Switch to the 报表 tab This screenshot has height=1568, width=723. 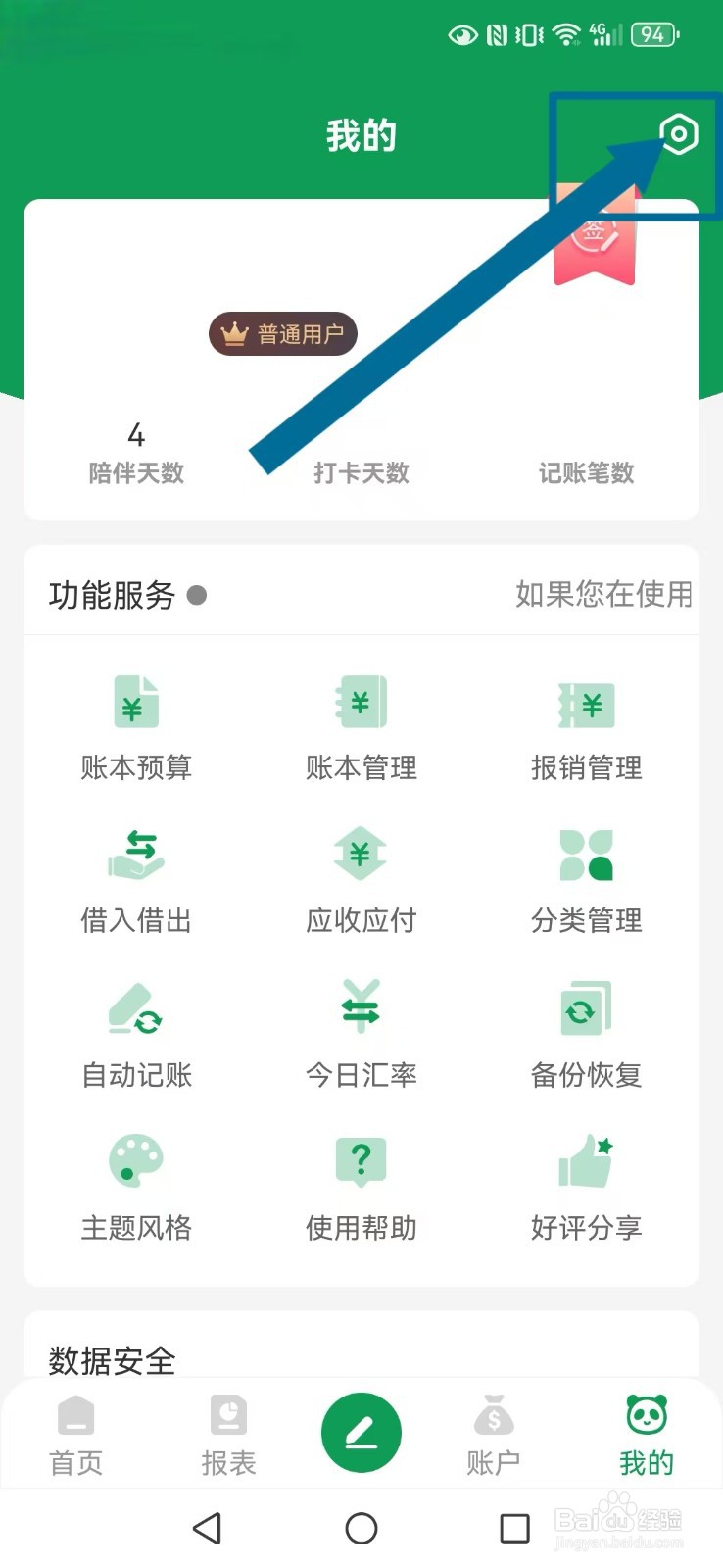click(x=228, y=1437)
